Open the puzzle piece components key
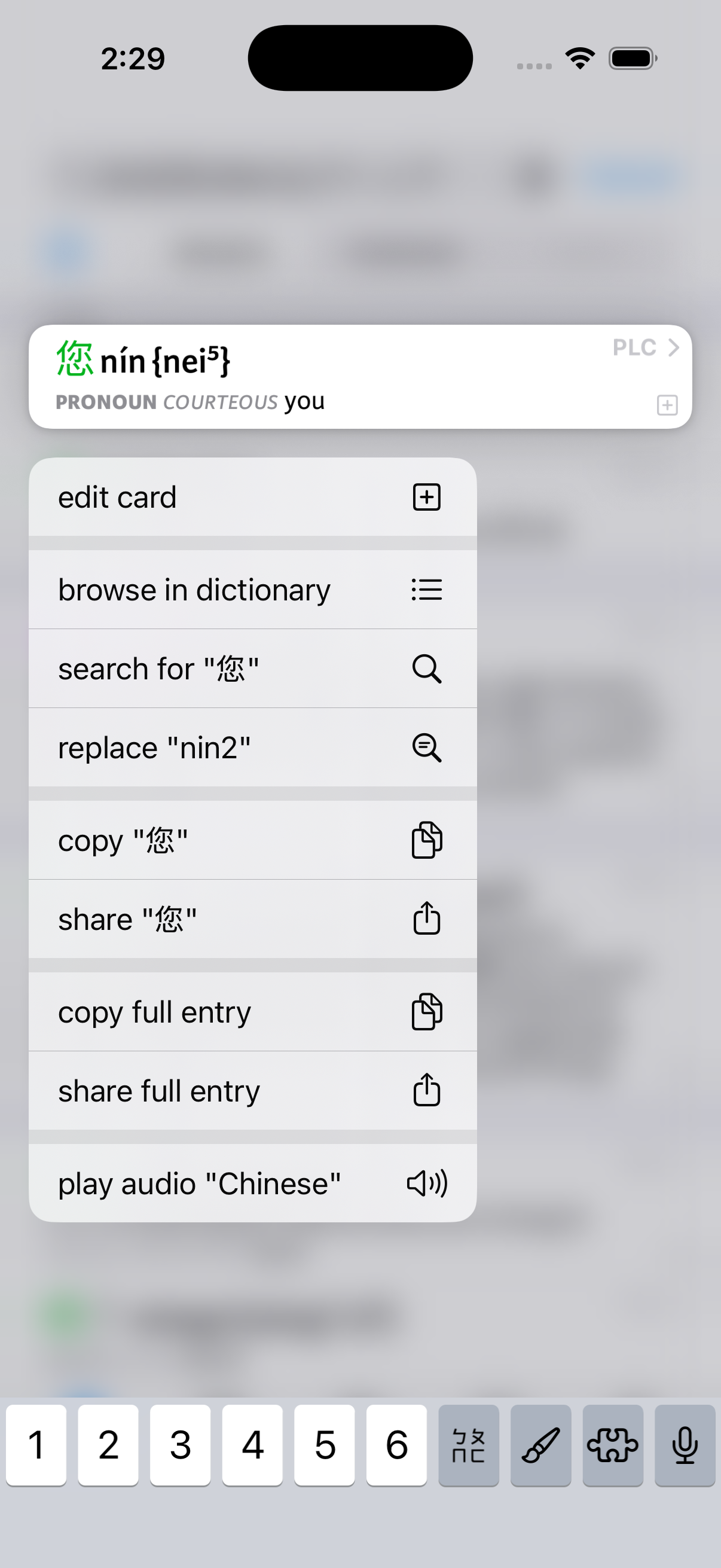 pyautogui.click(x=612, y=1444)
